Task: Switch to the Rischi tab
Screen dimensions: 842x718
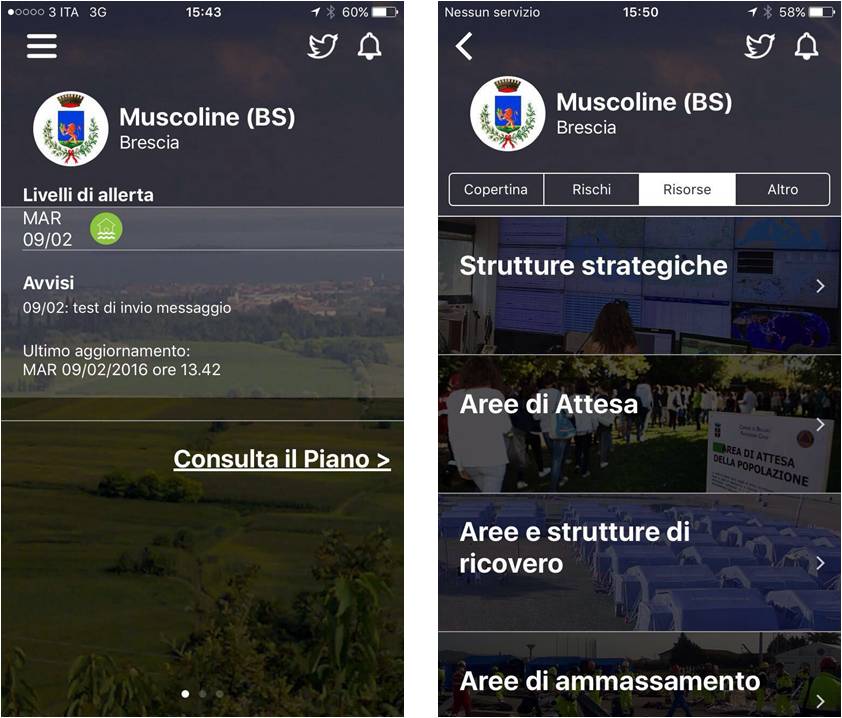Action: pyautogui.click(x=591, y=189)
